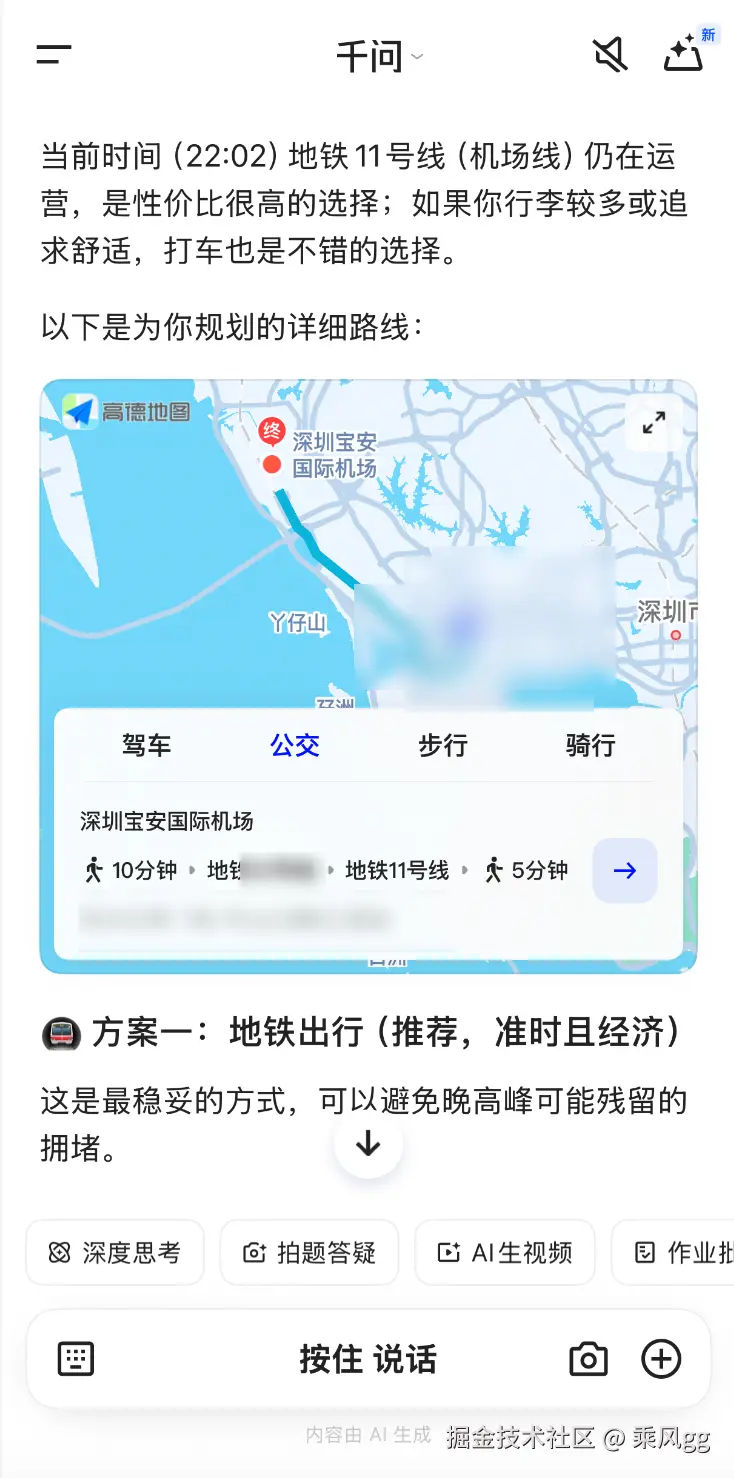
Task: Open the hamburger menu
Action: [54, 55]
